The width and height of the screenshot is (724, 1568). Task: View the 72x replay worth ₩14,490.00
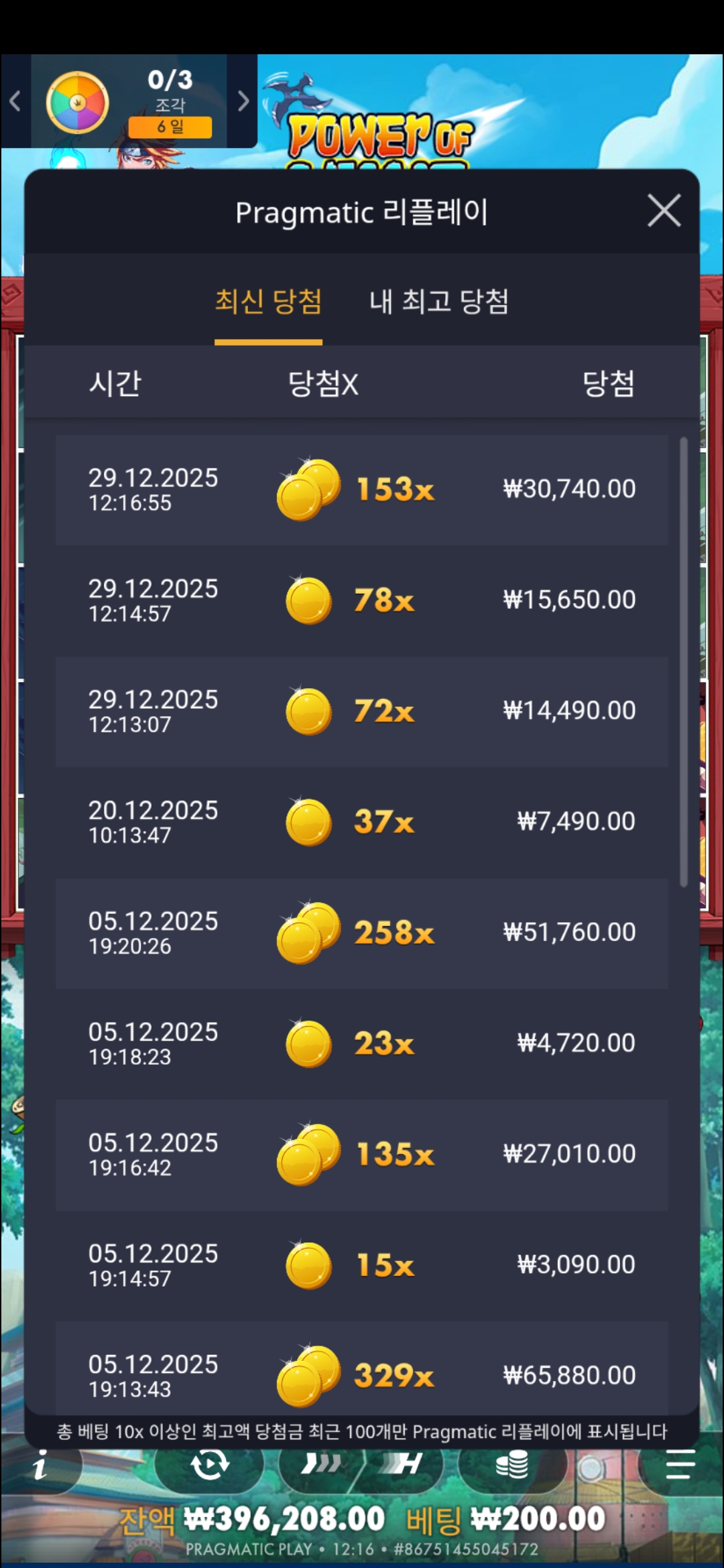point(362,711)
